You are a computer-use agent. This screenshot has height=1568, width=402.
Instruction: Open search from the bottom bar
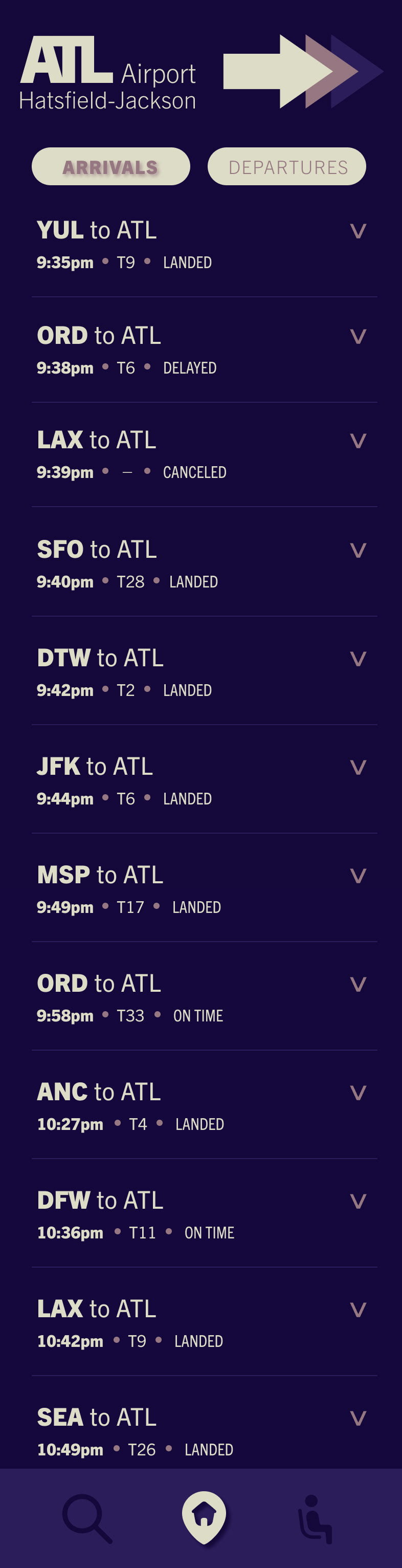coord(87,1518)
